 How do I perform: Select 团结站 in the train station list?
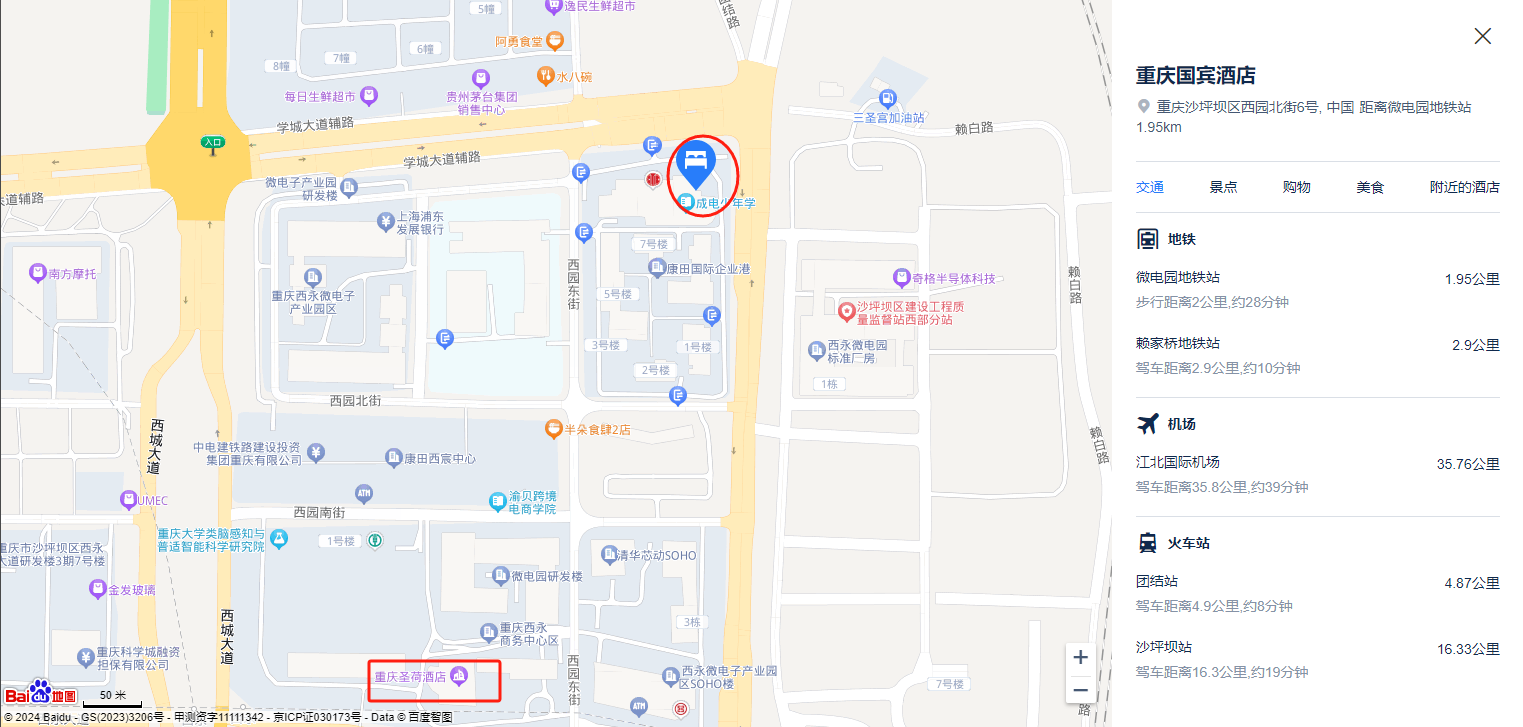click(x=1156, y=581)
